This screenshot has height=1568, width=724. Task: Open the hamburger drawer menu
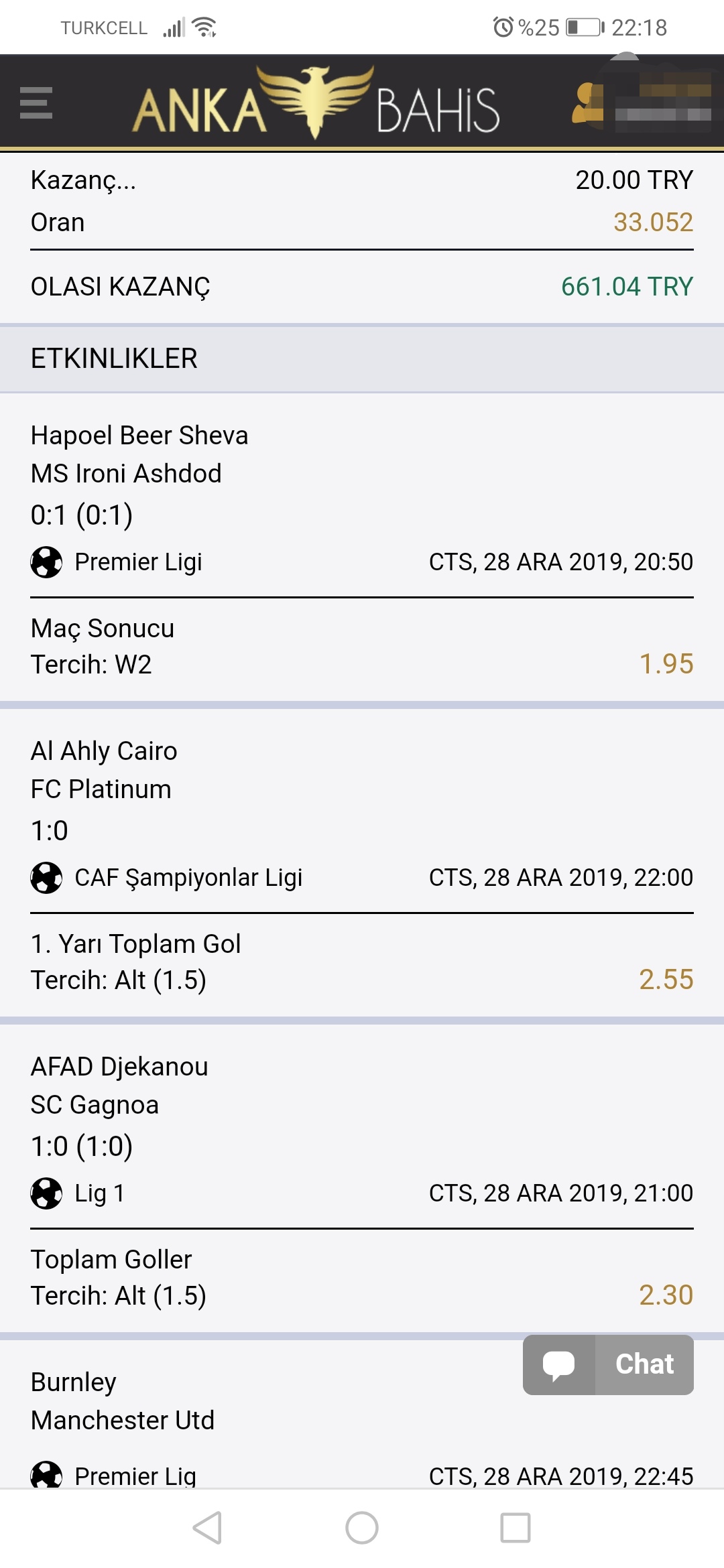point(36,103)
